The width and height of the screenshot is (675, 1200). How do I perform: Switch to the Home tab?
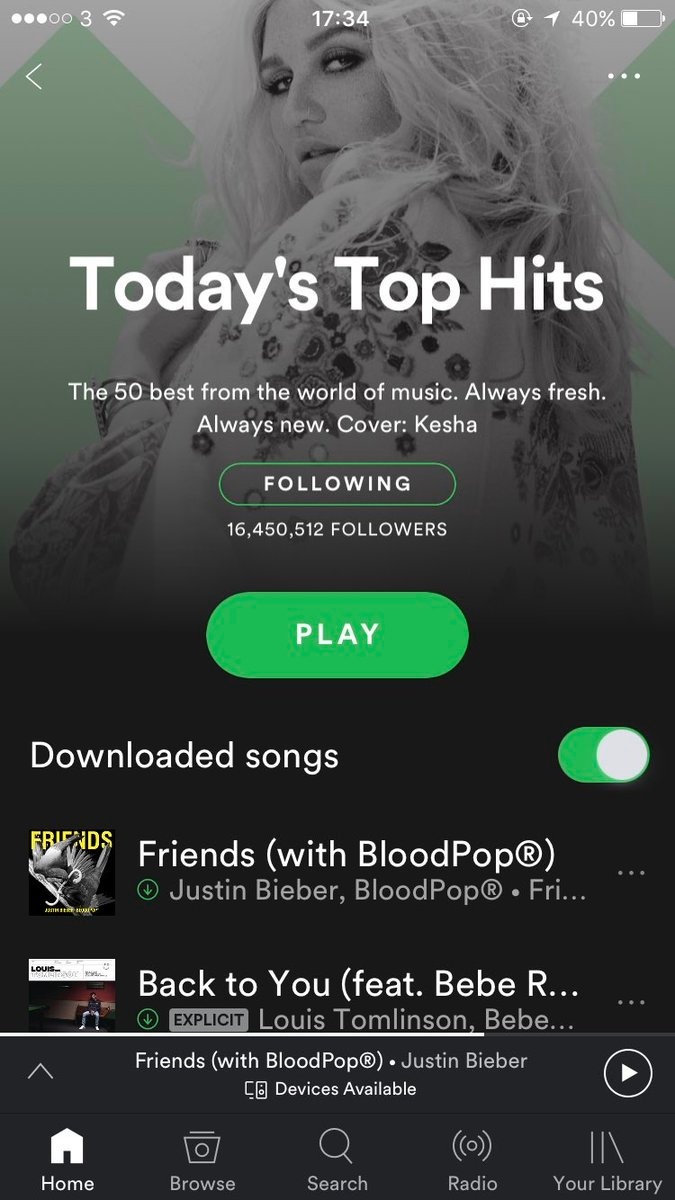tap(68, 1158)
